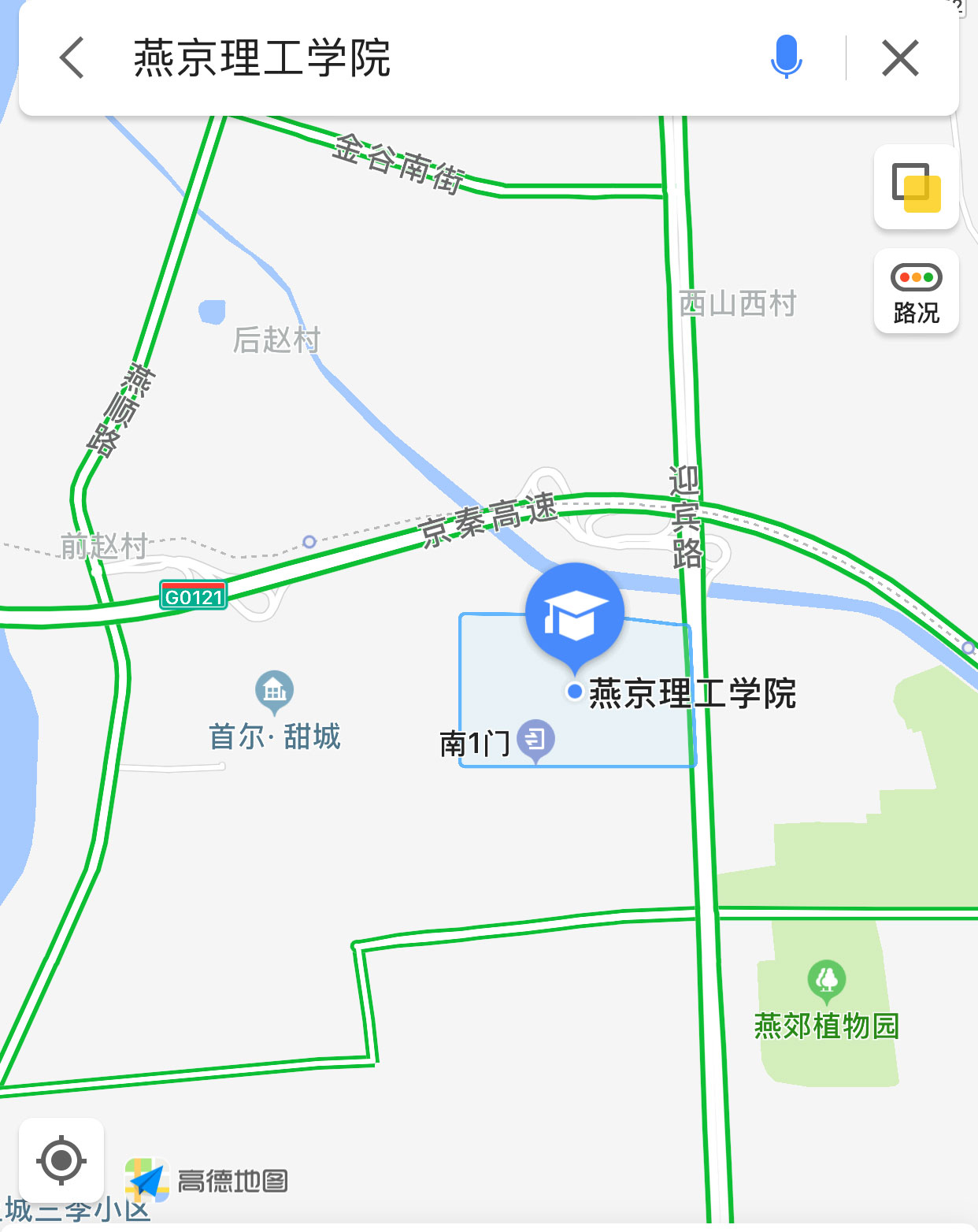Toggle the 路况 traffic display
The height and width of the screenshot is (1232, 978).
pyautogui.click(x=916, y=291)
